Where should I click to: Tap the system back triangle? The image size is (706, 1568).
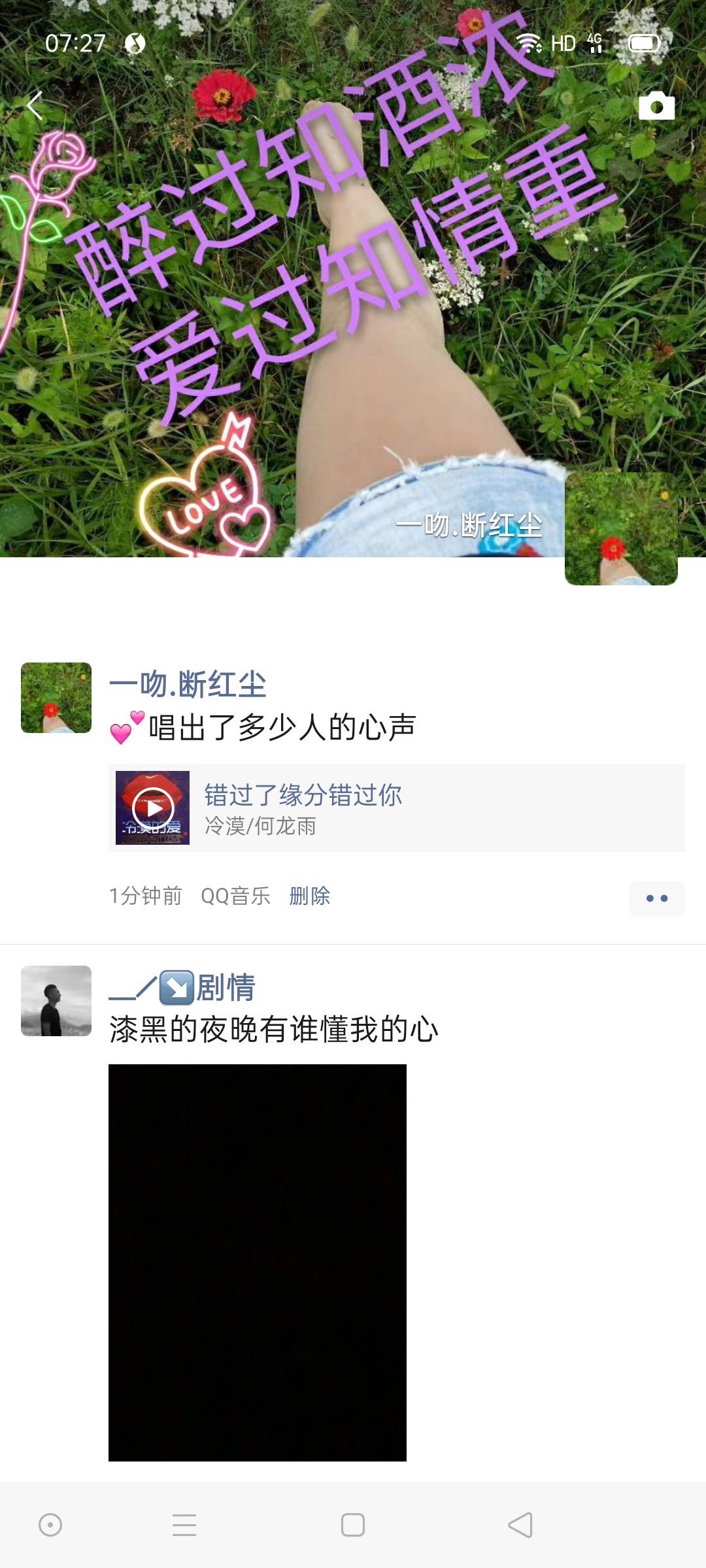coord(521,1525)
